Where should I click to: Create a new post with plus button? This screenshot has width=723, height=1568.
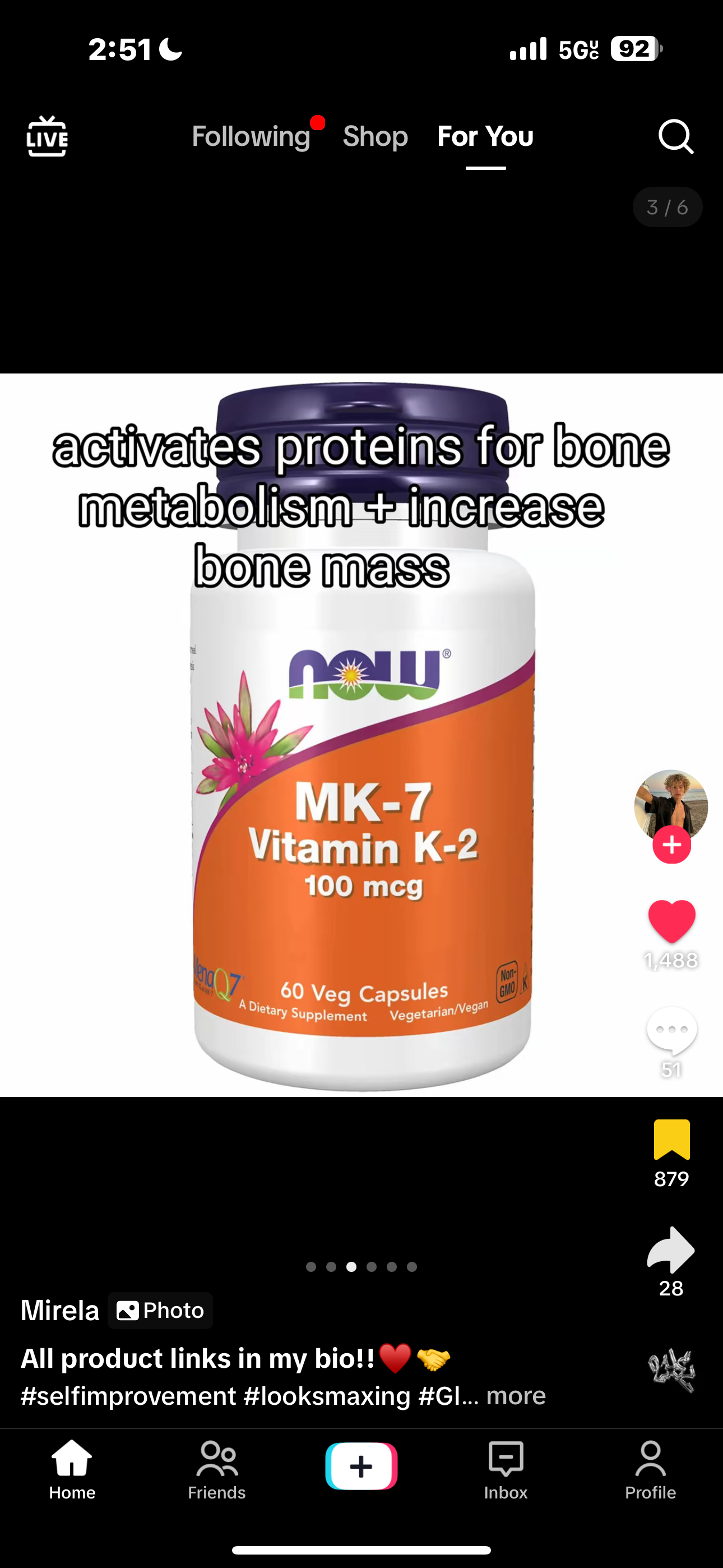tap(361, 1466)
